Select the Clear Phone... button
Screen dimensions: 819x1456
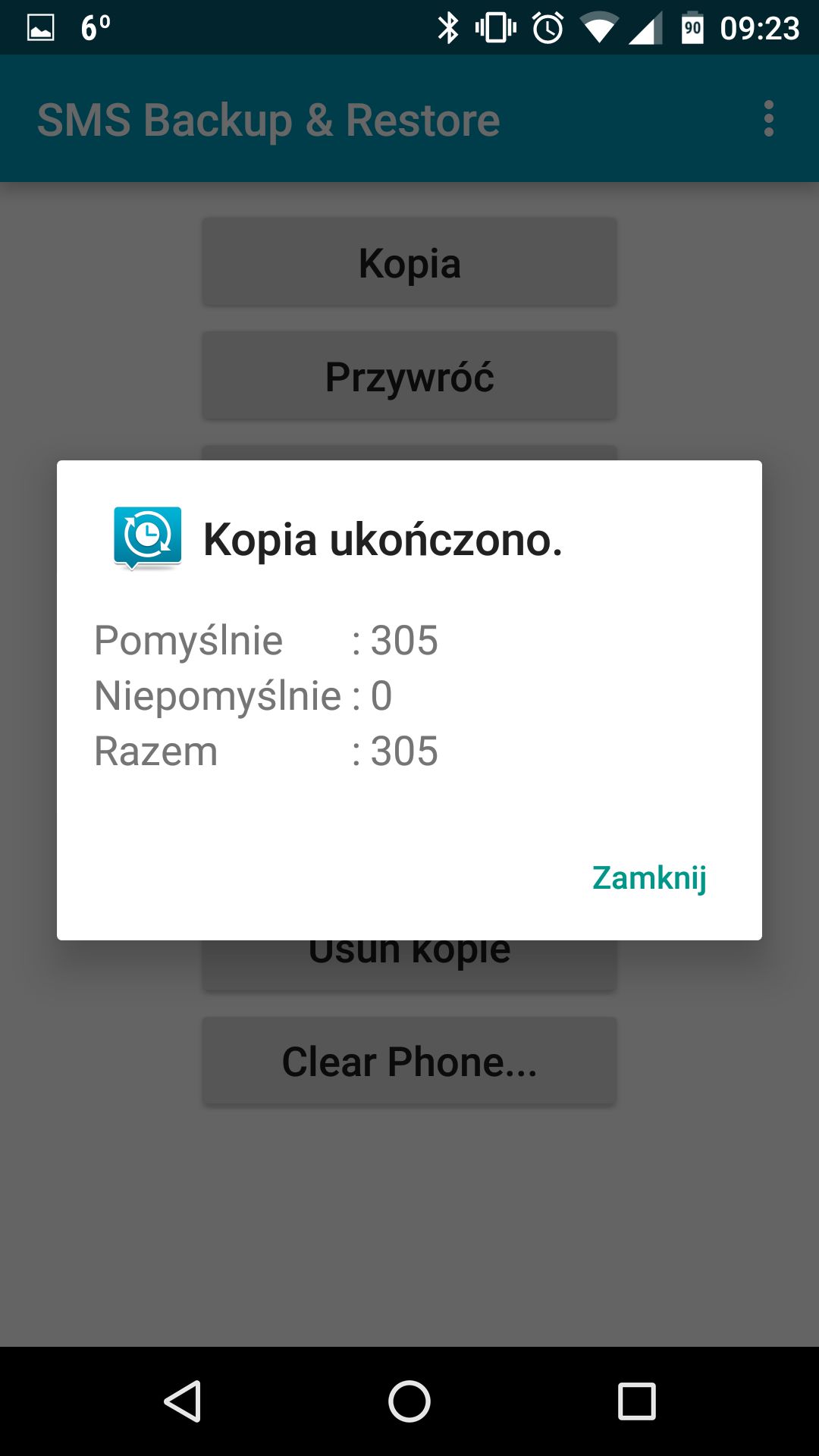(409, 1061)
